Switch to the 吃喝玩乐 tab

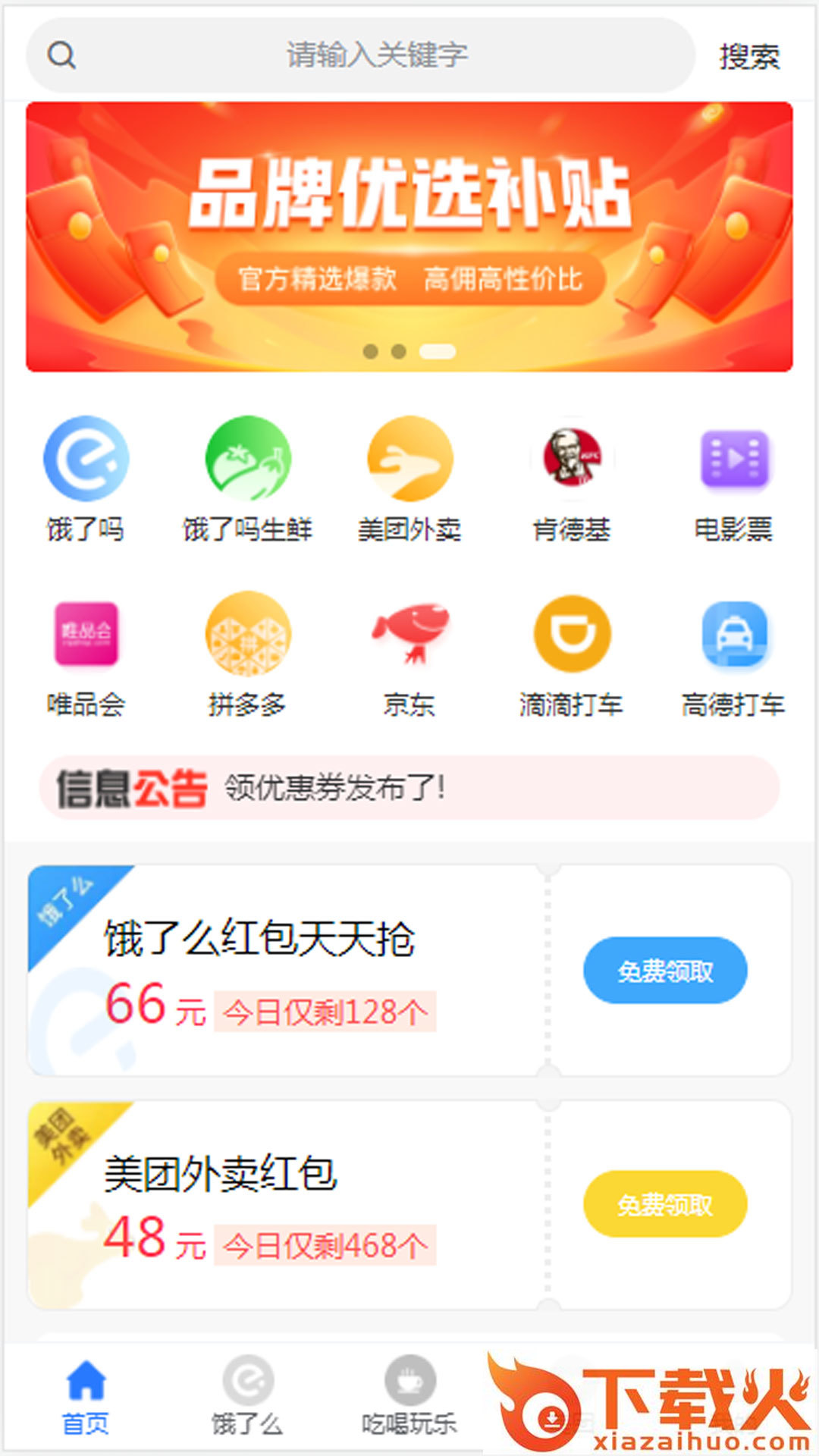pyautogui.click(x=409, y=1398)
